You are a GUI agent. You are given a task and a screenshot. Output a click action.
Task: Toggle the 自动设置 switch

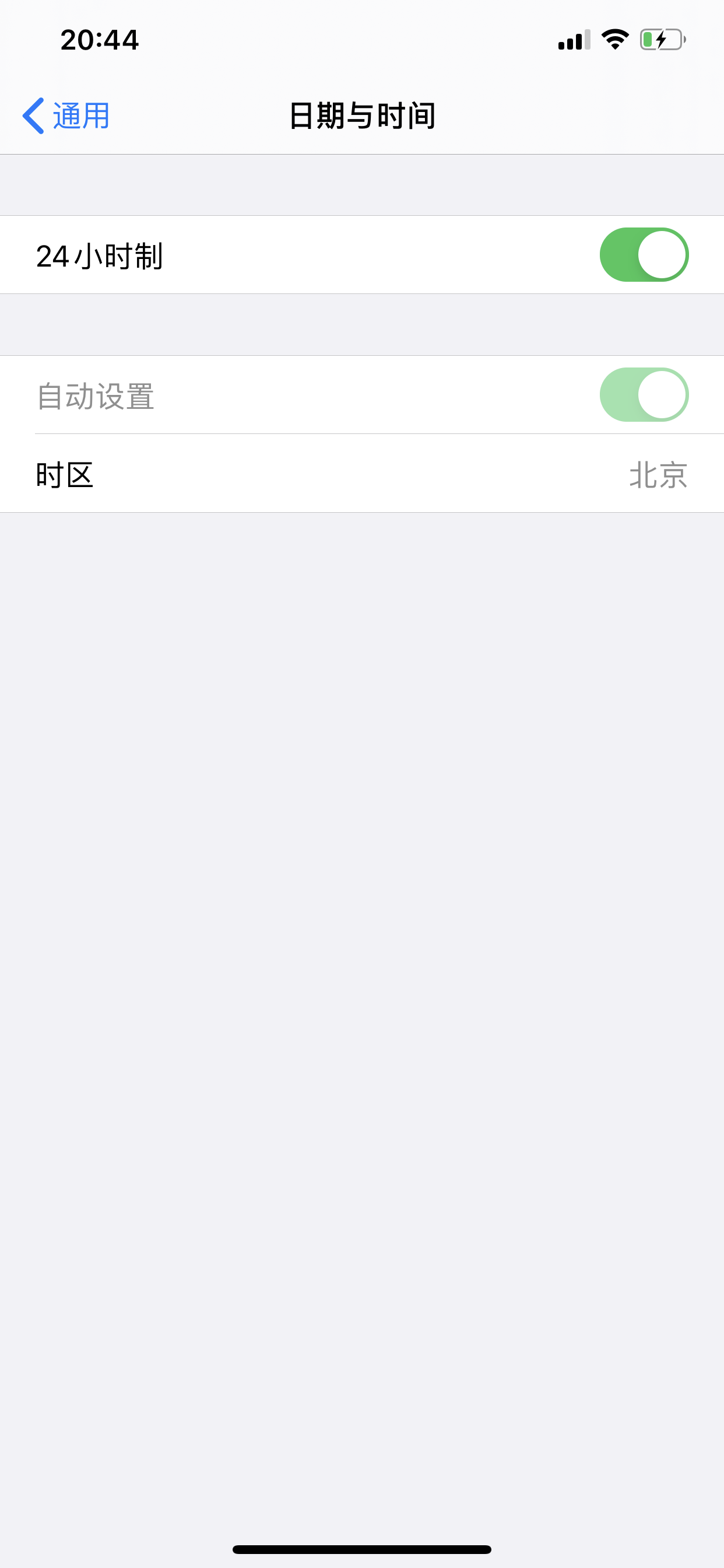(x=644, y=395)
